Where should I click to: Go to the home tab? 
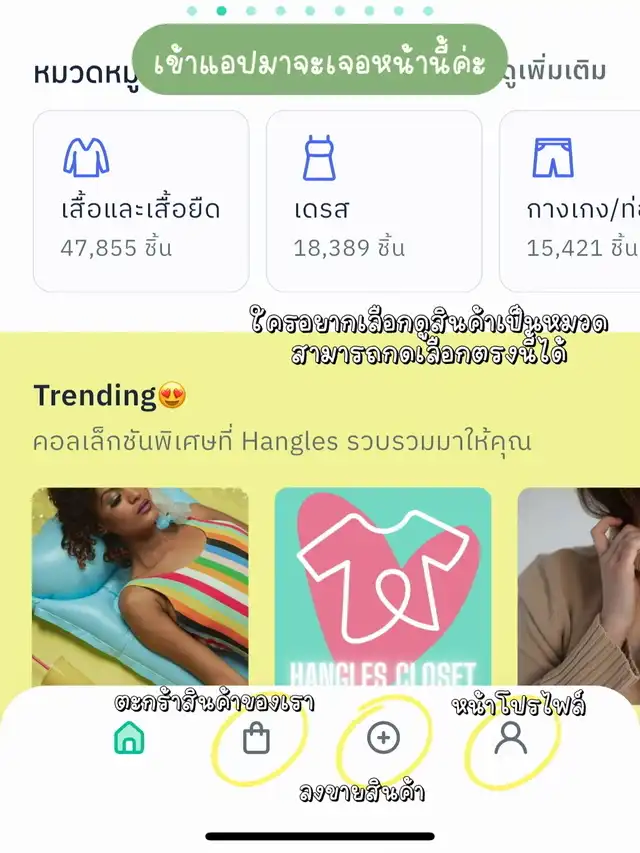point(130,738)
